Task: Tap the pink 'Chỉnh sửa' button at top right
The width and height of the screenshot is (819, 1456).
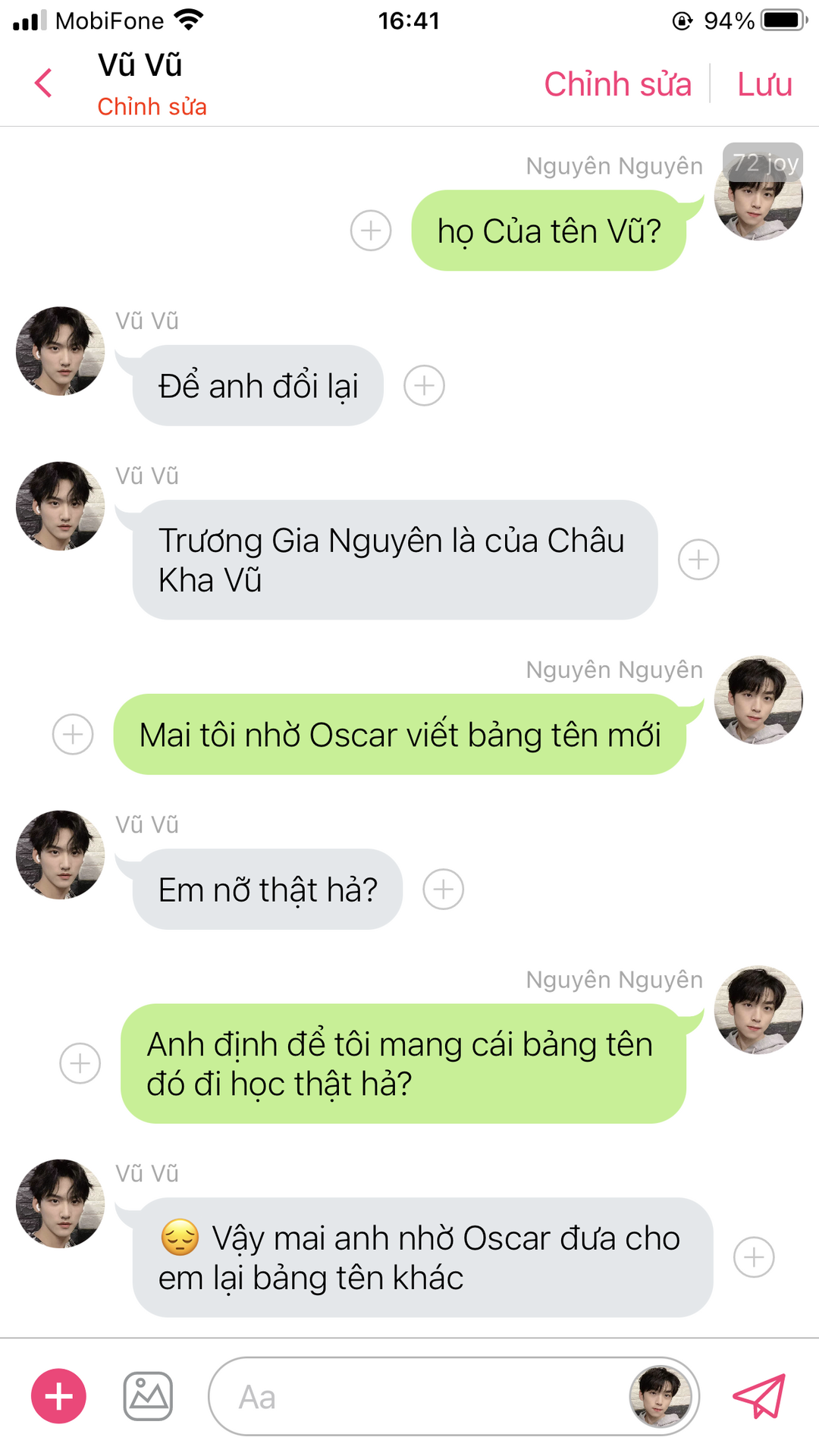Action: [617, 84]
